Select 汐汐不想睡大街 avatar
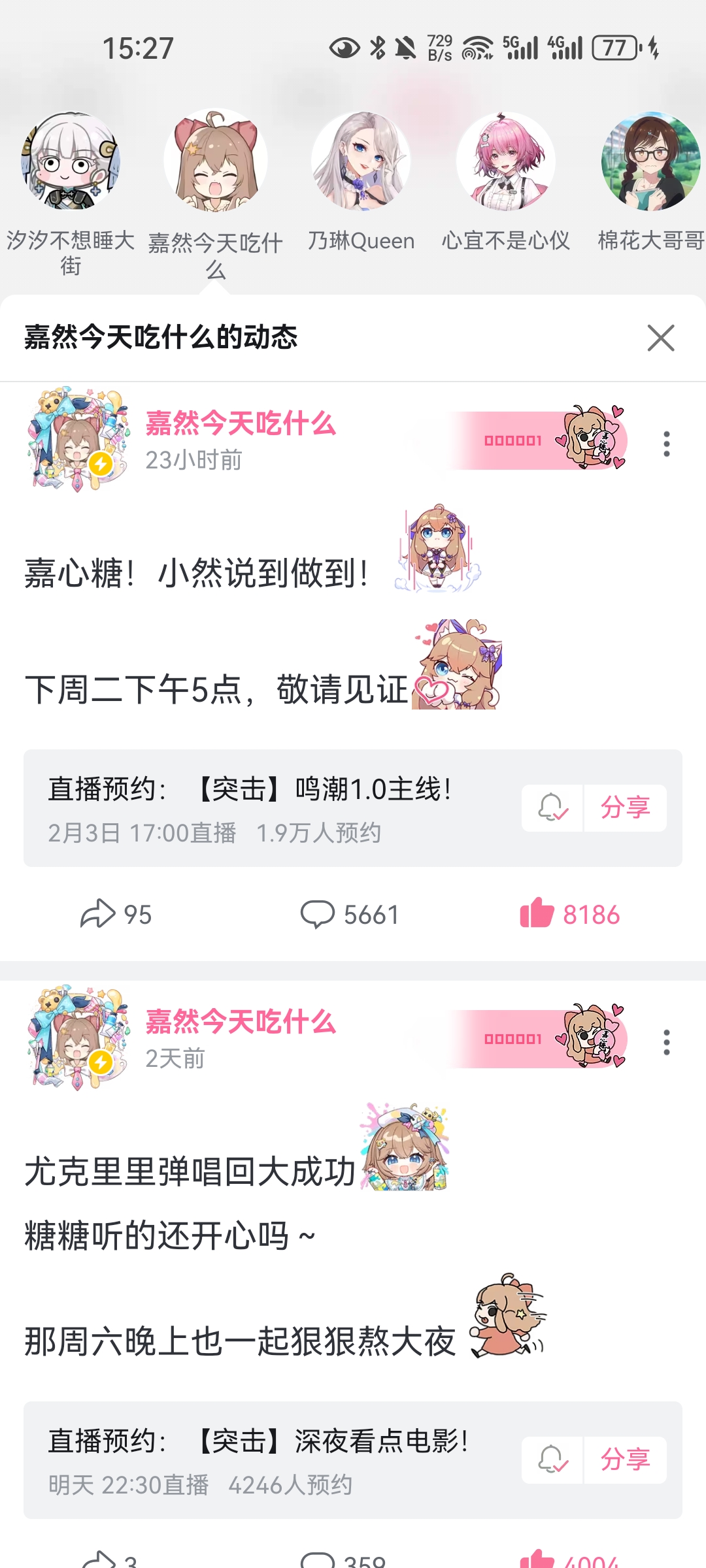Screen dimensions: 706x1568 click(71, 161)
